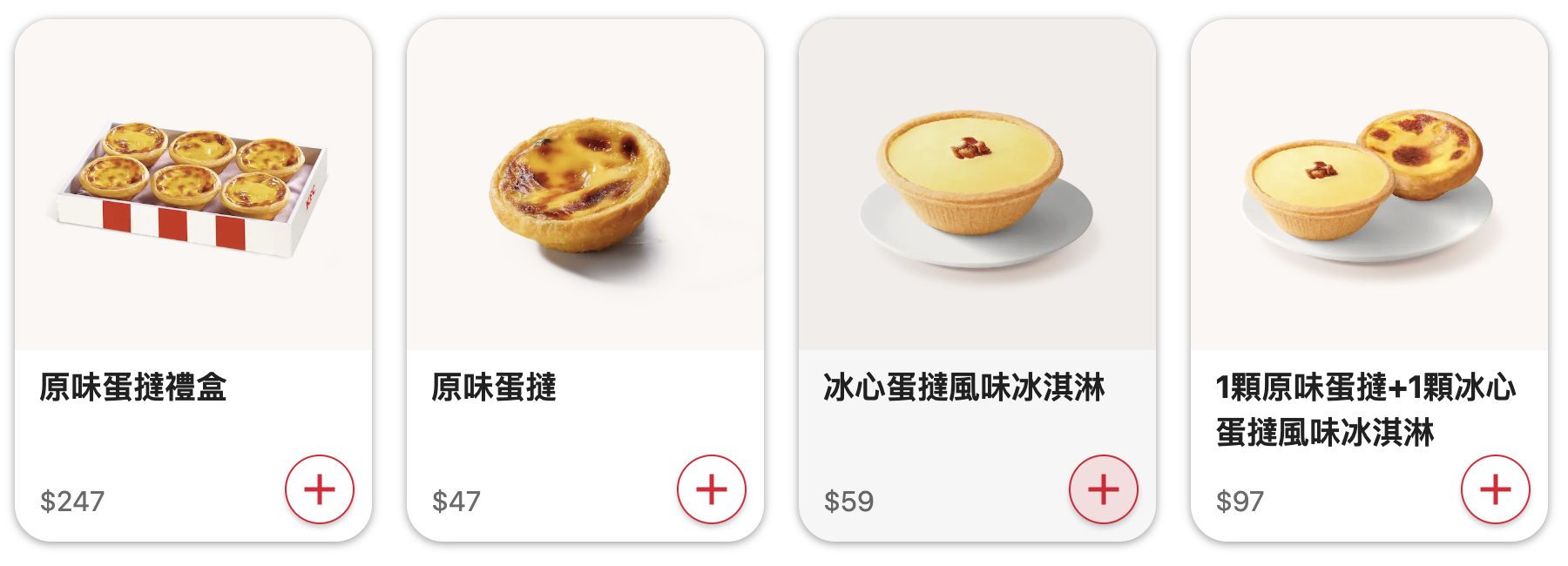Add the $97 tart combo via plus button
This screenshot has height=566, width=1568.
point(1496,489)
